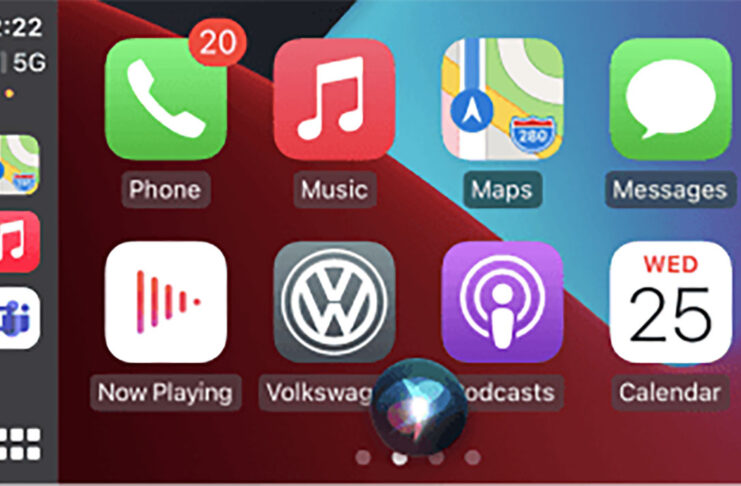Launch the Volkswagen app
The width and height of the screenshot is (741, 486).
coord(334,302)
